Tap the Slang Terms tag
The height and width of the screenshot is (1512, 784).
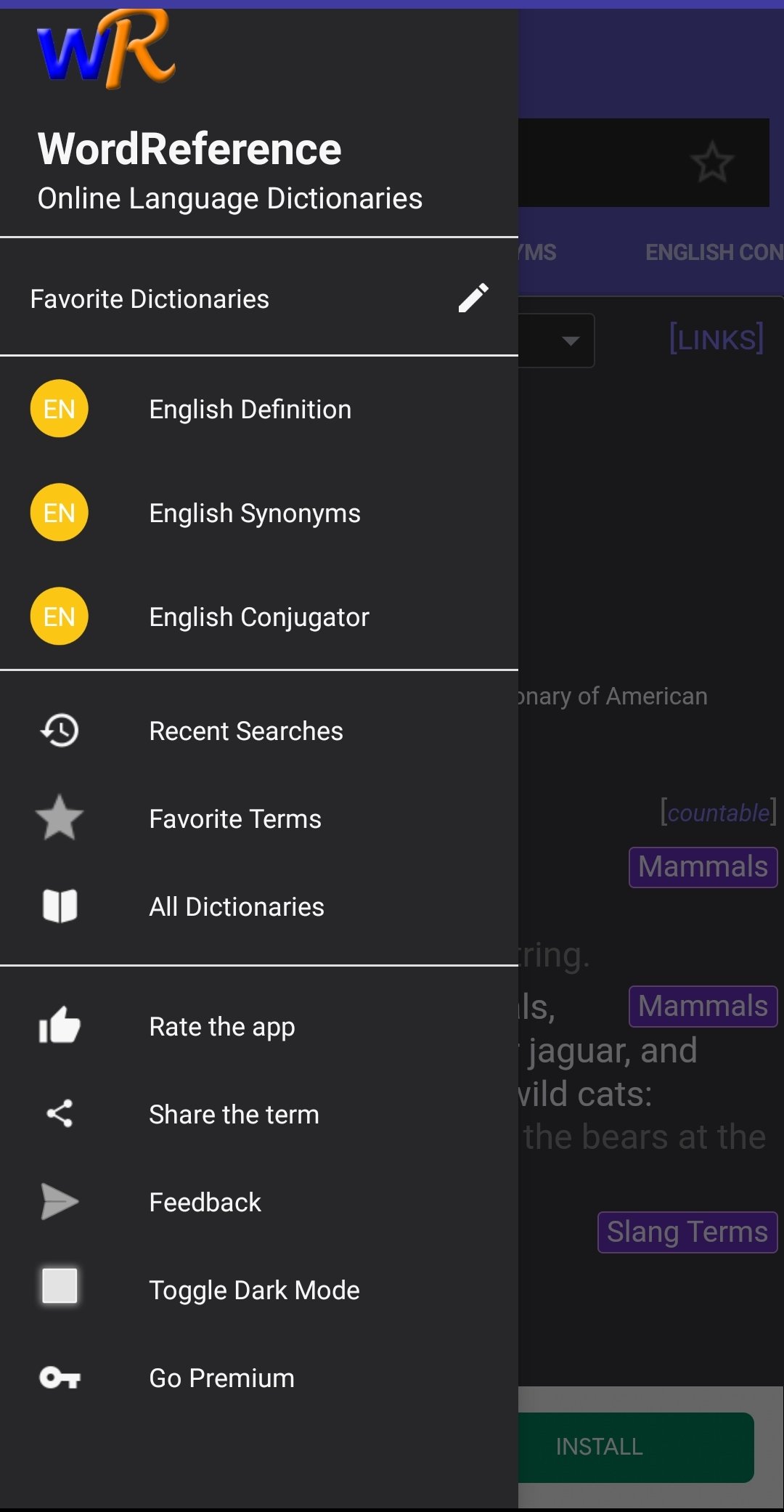coord(687,1232)
